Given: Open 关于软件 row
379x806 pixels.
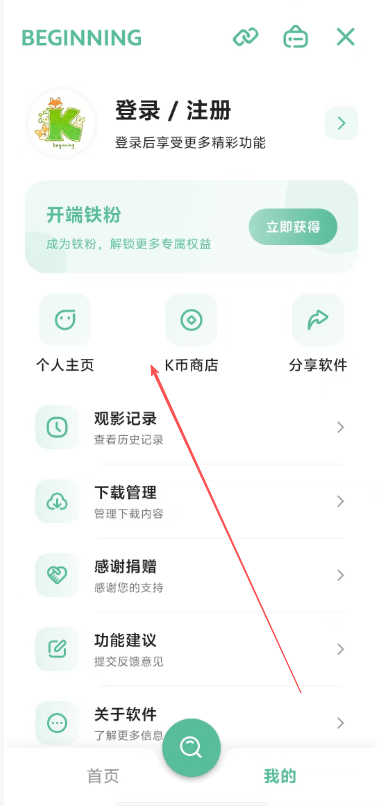Looking at the screenshot, I should pos(190,723).
